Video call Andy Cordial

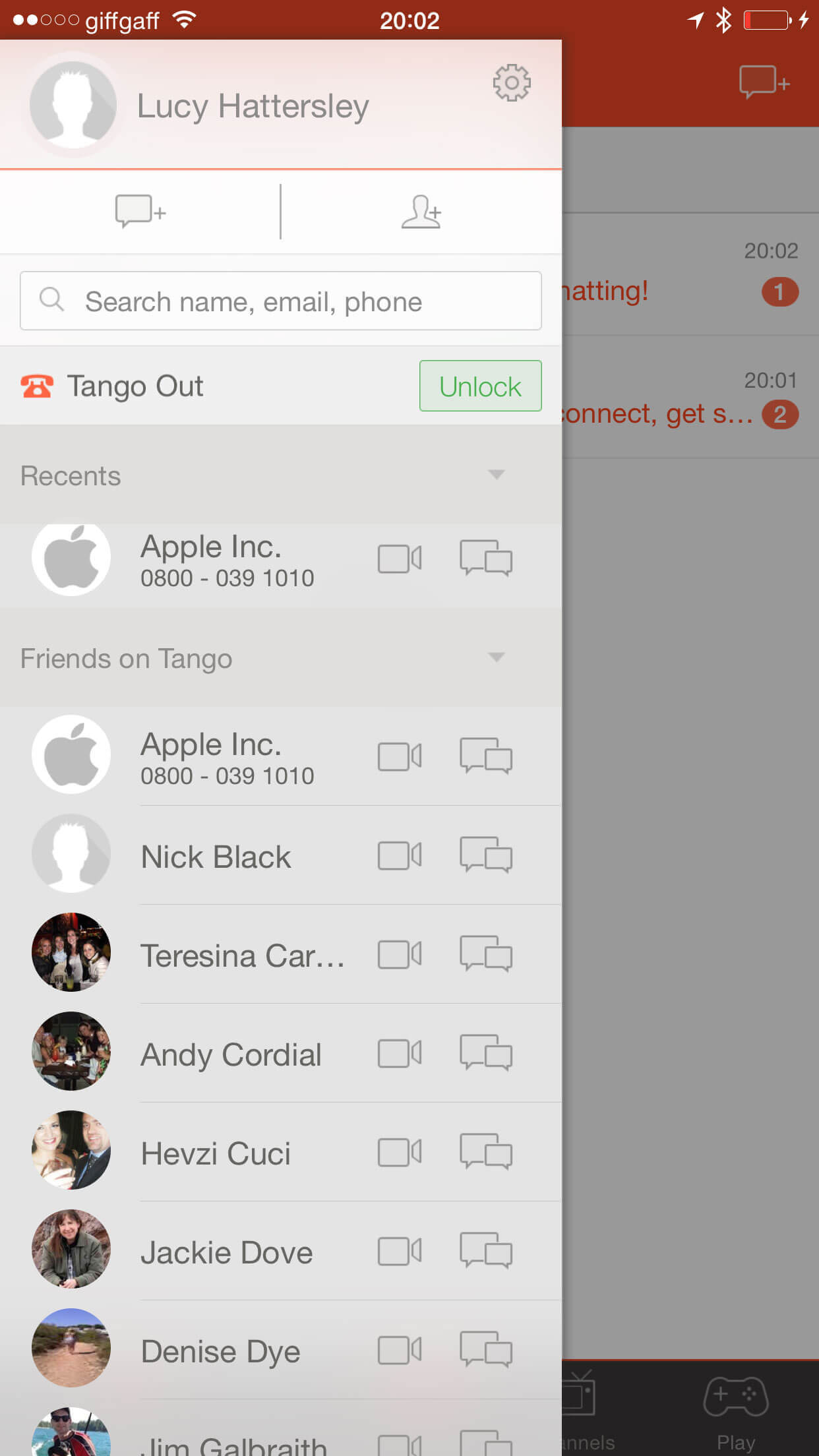400,1054
